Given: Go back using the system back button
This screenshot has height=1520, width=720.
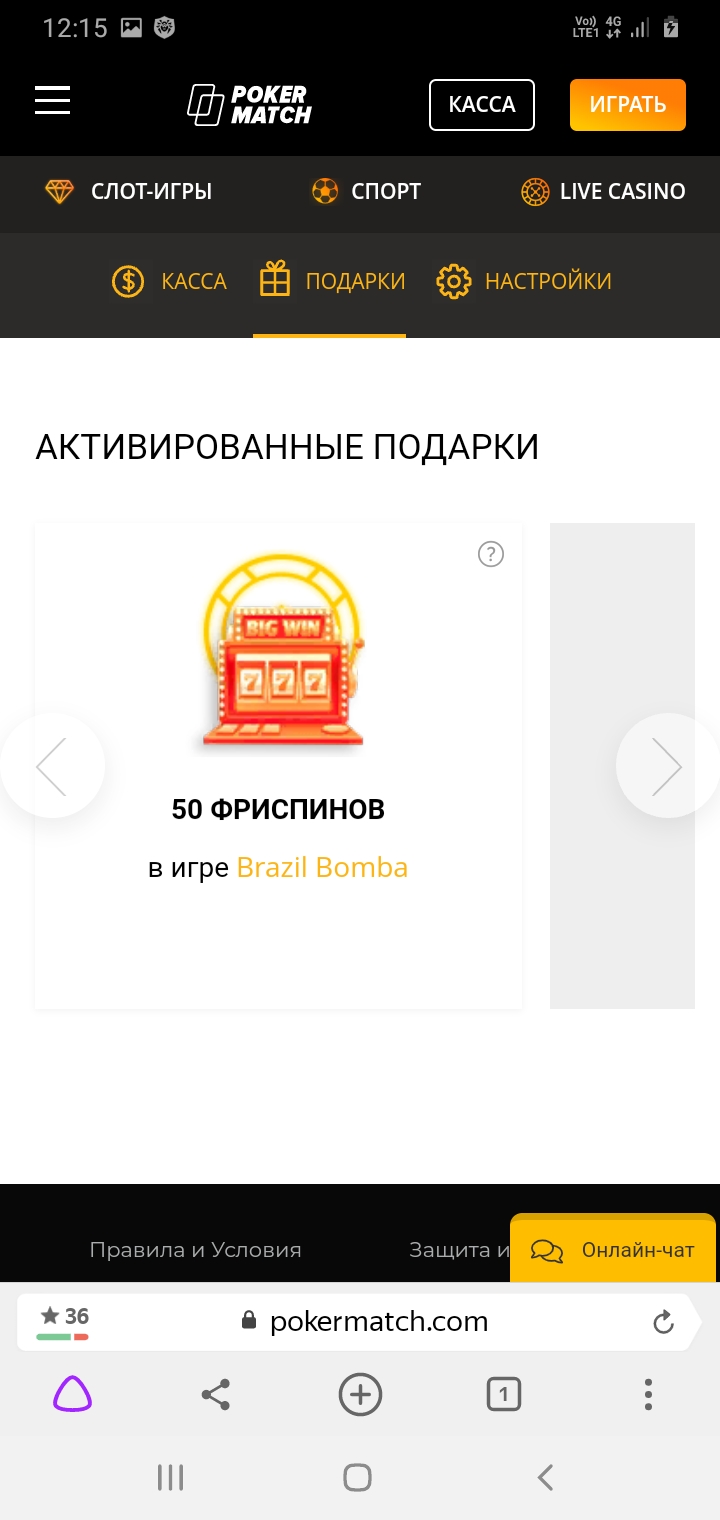Looking at the screenshot, I should point(545,1477).
